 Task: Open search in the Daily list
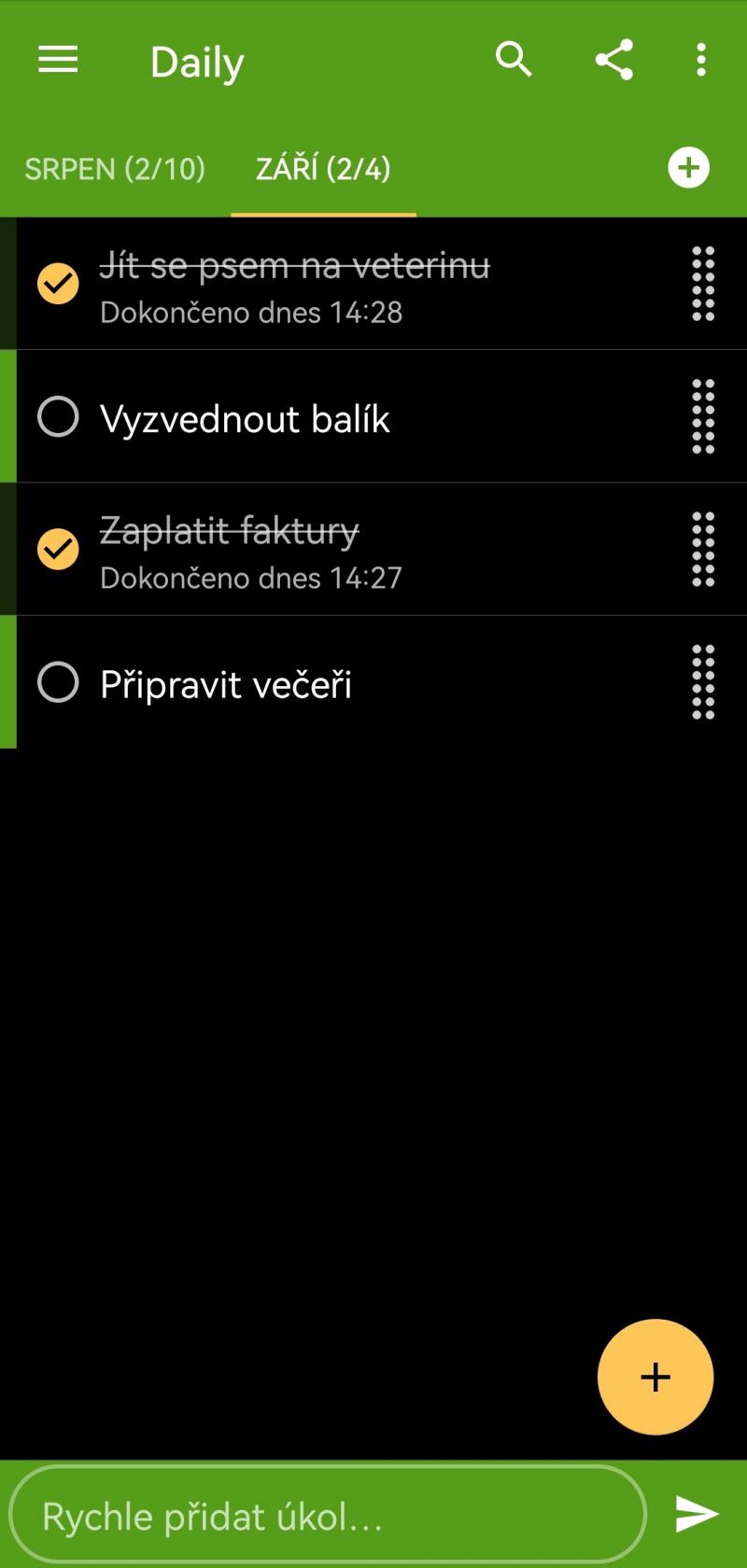tap(514, 61)
